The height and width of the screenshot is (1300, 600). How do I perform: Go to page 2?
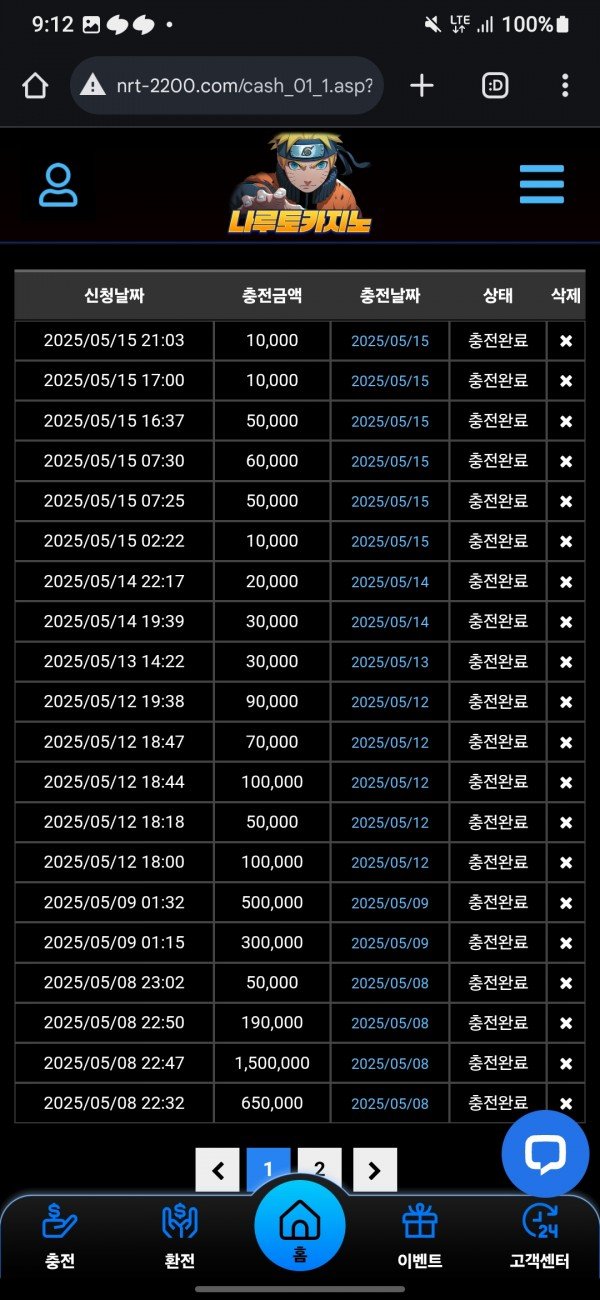pos(319,1169)
